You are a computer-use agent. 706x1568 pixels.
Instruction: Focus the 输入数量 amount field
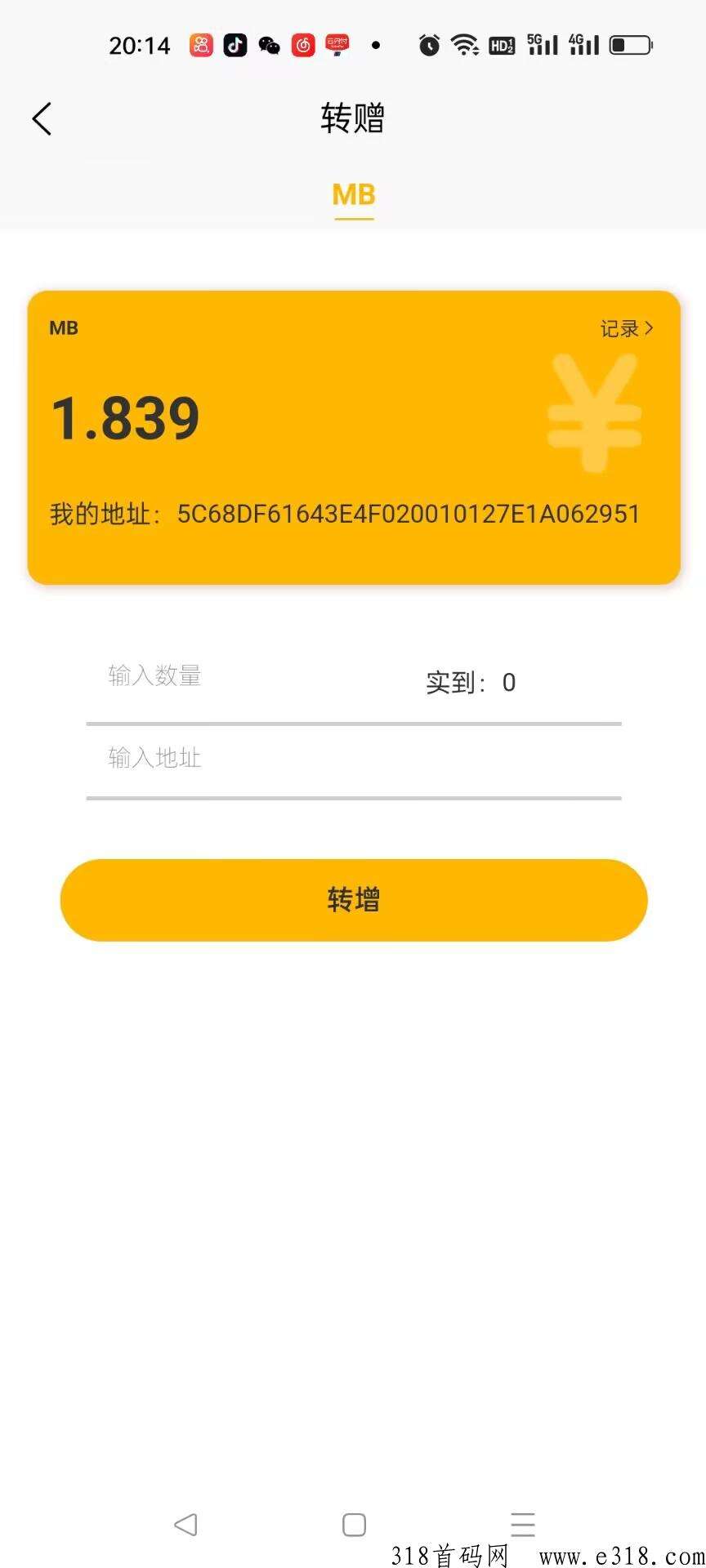click(x=245, y=676)
